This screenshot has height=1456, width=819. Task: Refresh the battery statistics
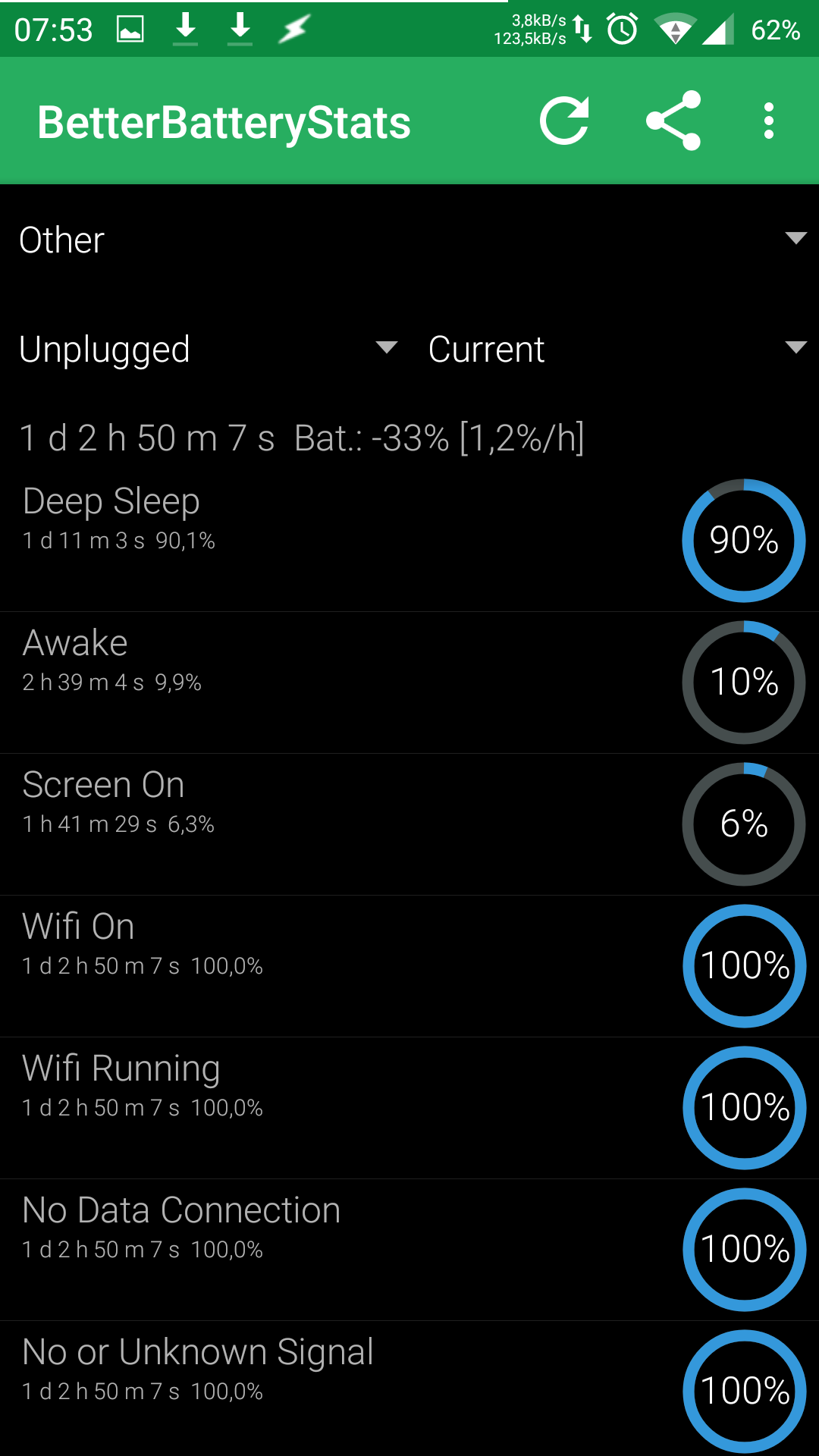(x=564, y=121)
